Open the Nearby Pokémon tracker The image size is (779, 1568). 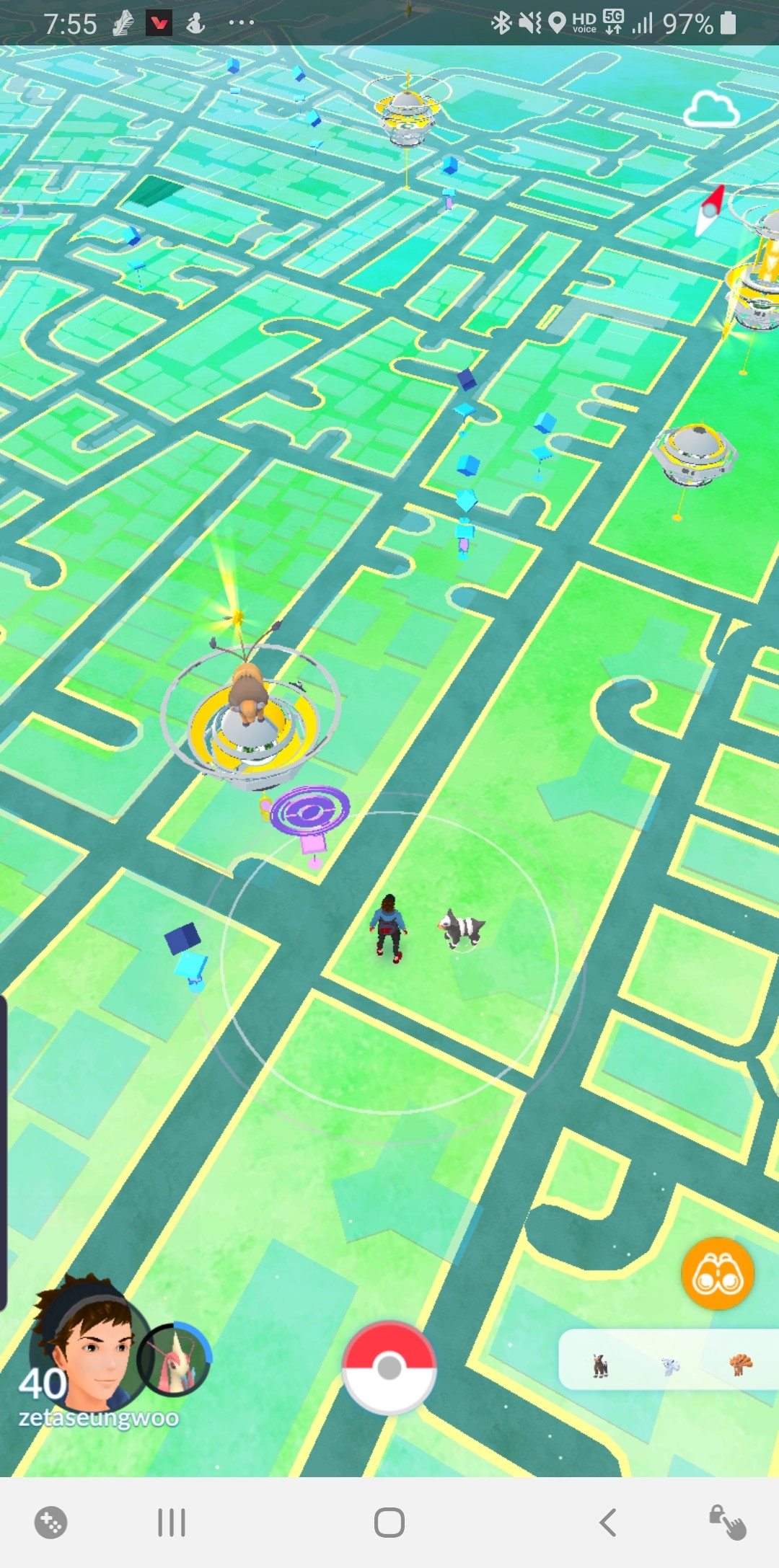(x=669, y=1360)
